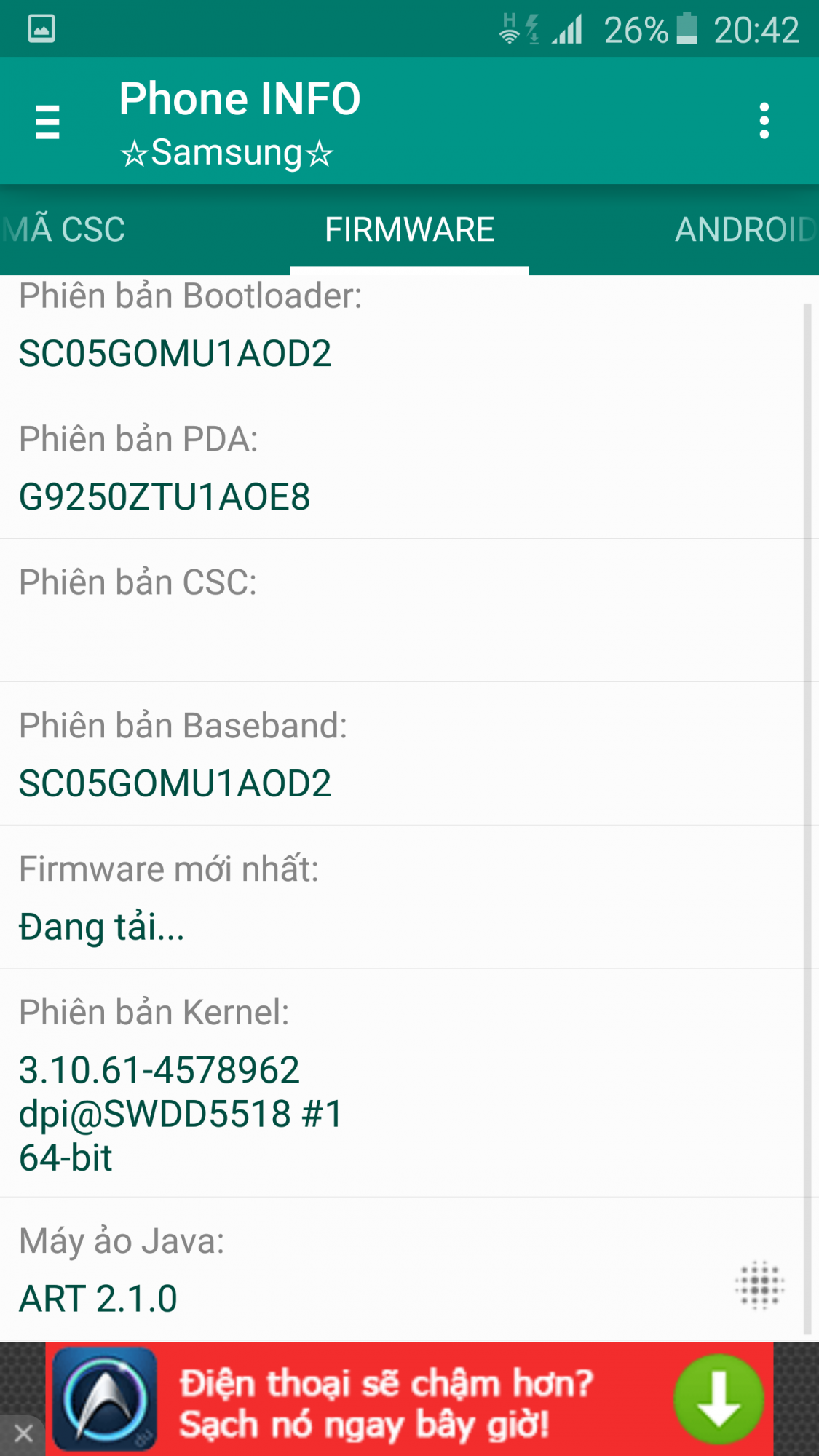The image size is (819, 1456).
Task: Dismiss the ad banner
Action: click(23, 1433)
